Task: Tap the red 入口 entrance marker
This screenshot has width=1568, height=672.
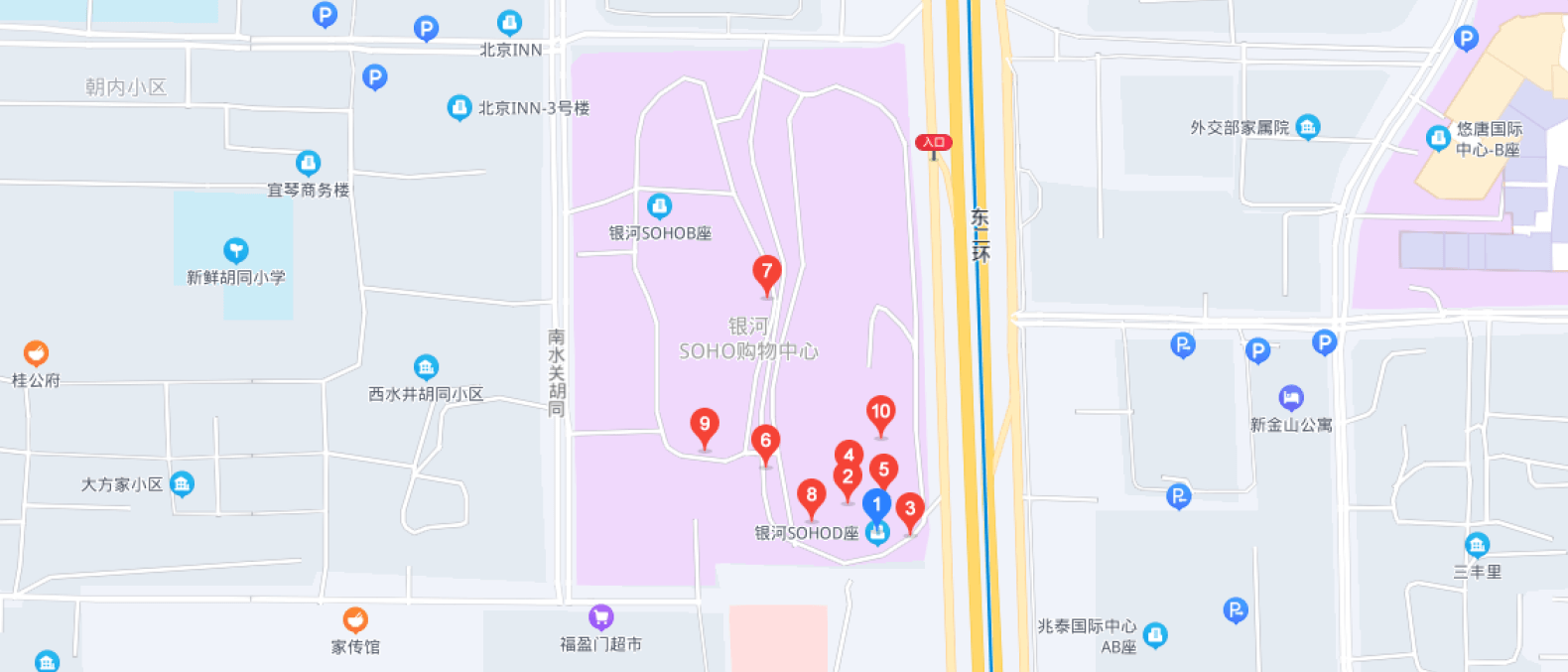Action: click(x=933, y=143)
